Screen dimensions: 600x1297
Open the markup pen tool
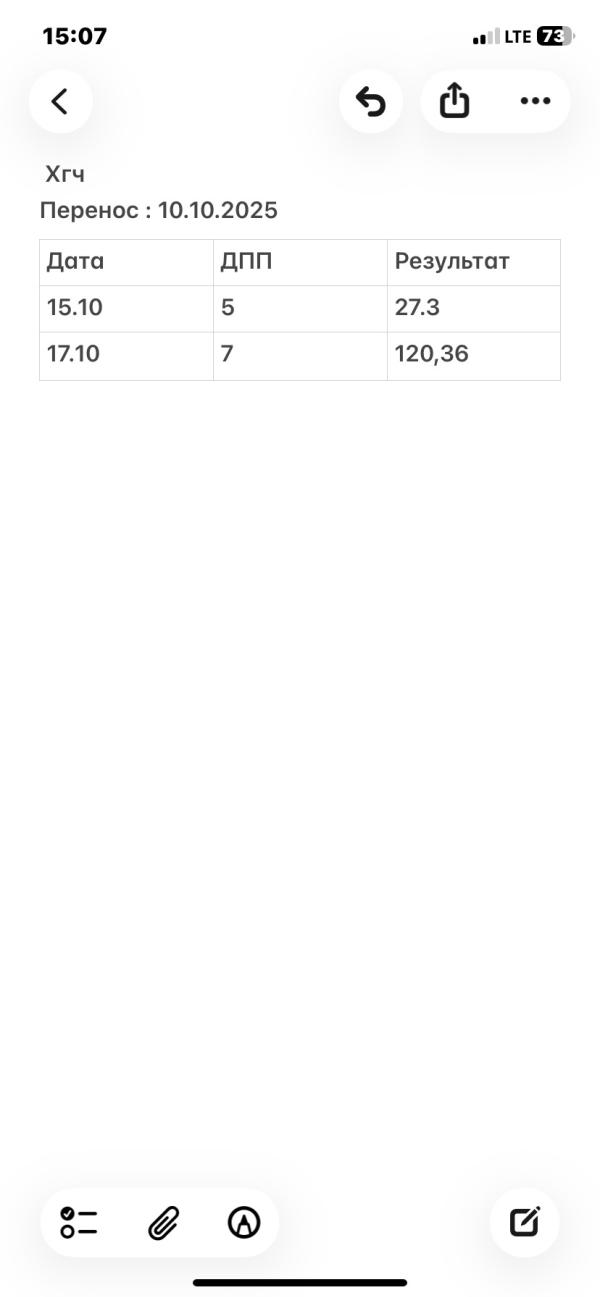[244, 1222]
